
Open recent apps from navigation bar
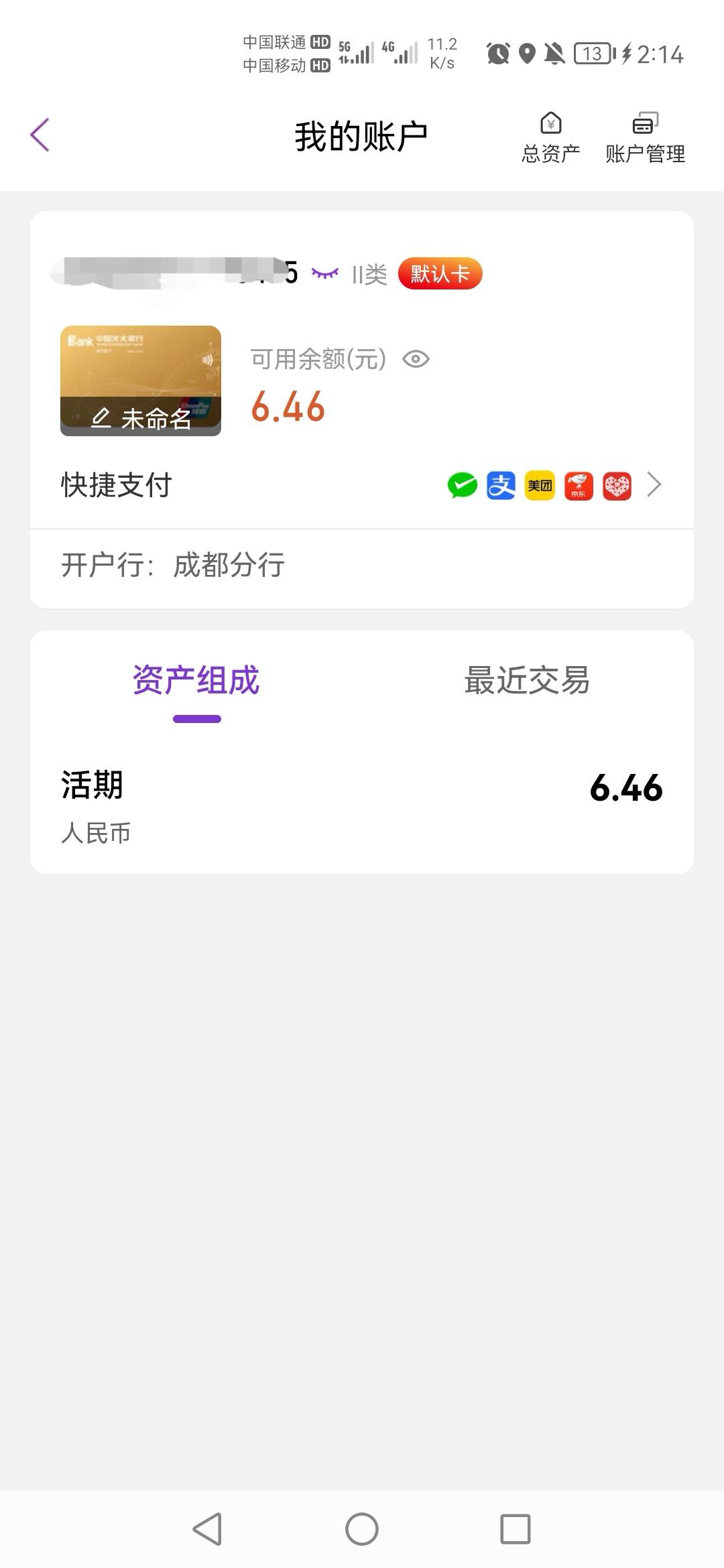pos(515,1530)
